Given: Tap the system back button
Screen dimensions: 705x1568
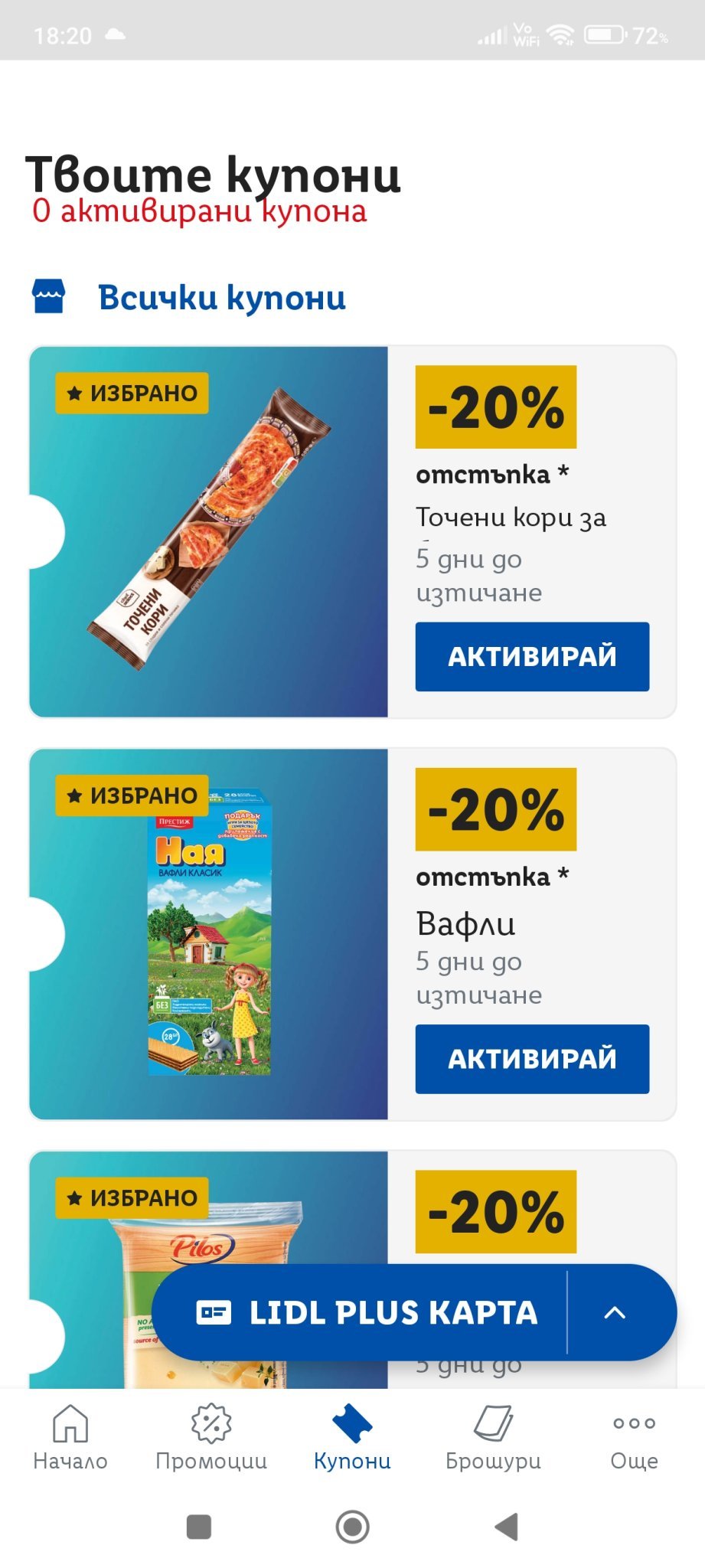Looking at the screenshot, I should tap(507, 1527).
